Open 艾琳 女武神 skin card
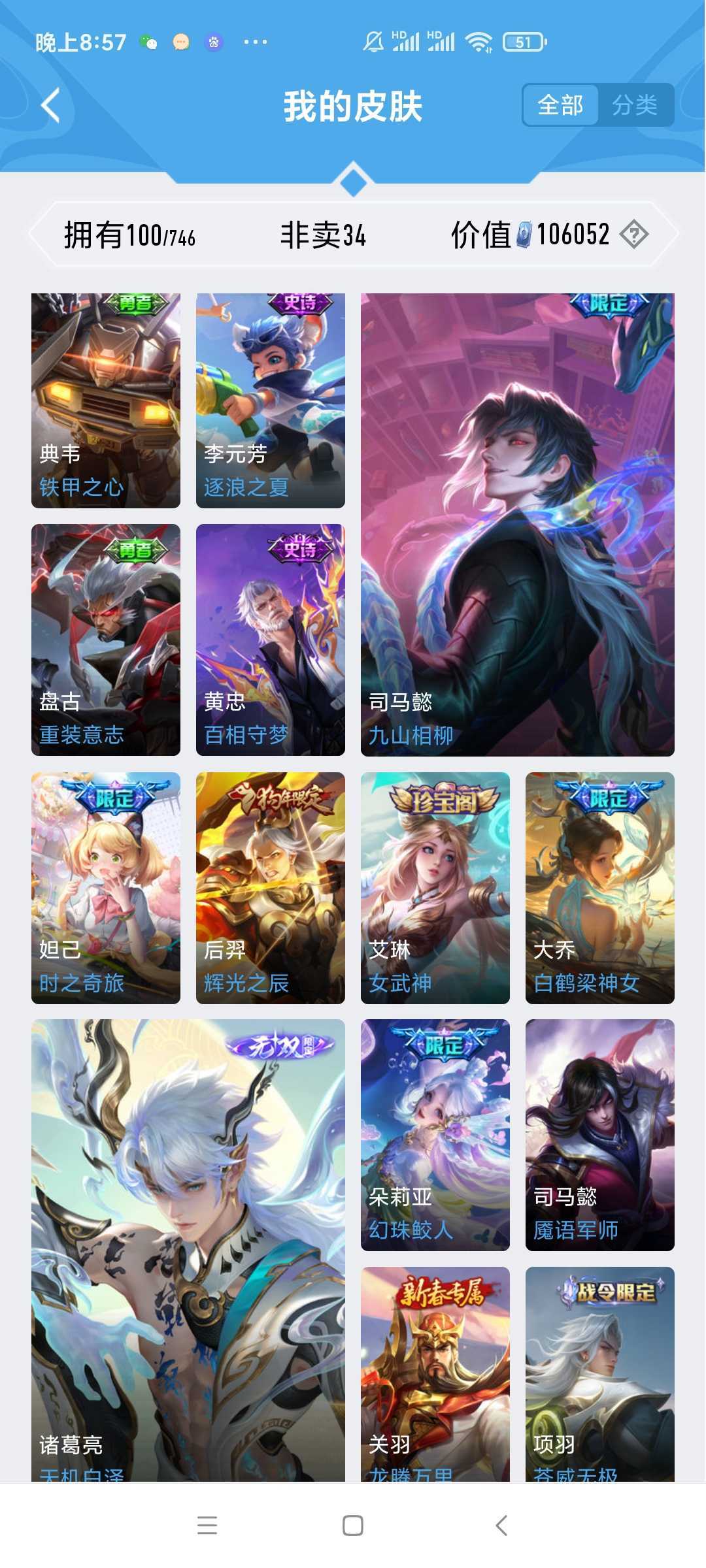Image resolution: width=706 pixels, height=1568 pixels. pos(435,888)
